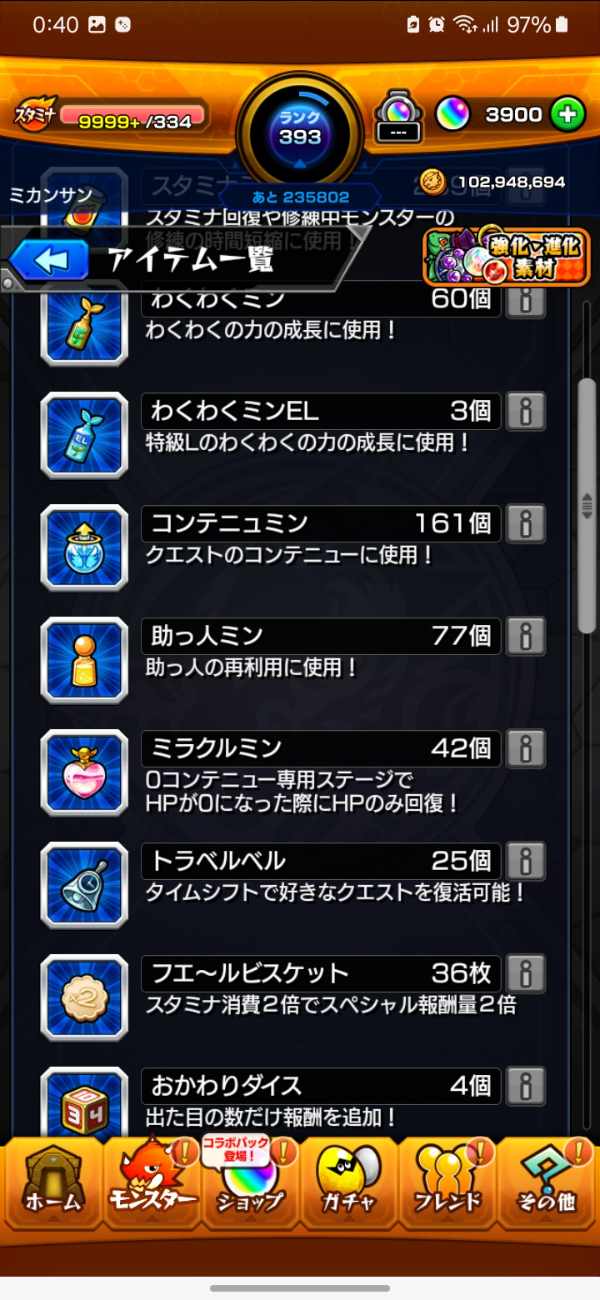Open the ランク 393 badge
The height and width of the screenshot is (1300, 600).
coord(300,130)
